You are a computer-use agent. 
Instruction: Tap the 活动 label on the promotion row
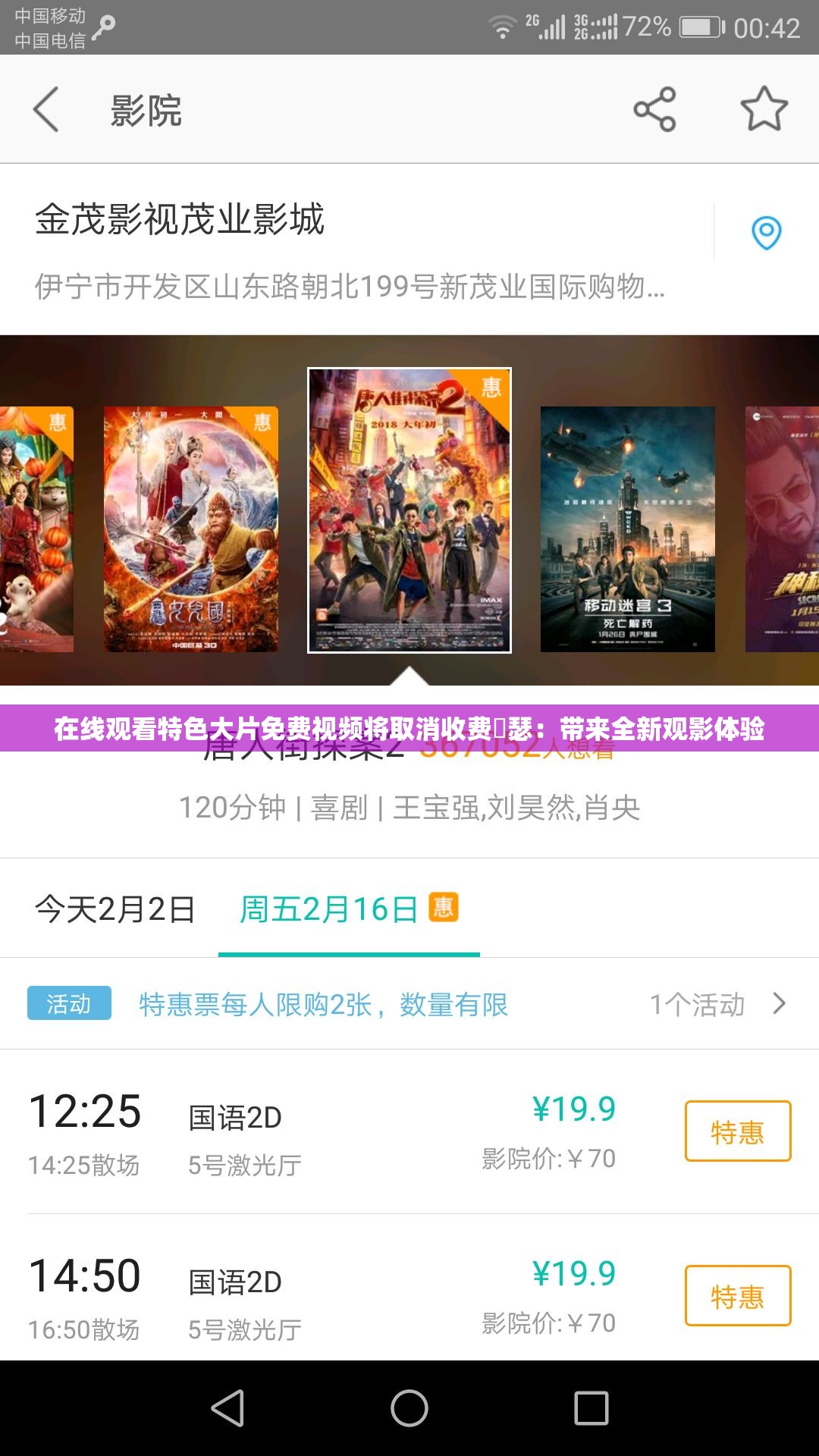pyautogui.click(x=68, y=1003)
